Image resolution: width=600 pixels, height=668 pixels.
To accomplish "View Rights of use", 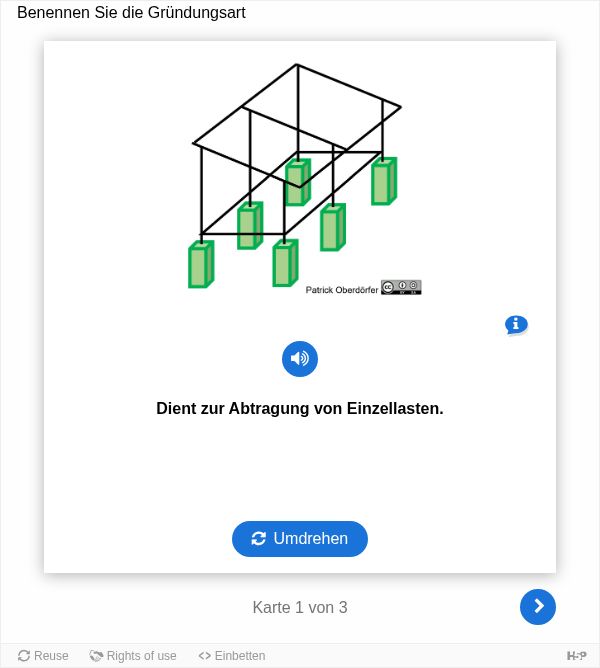I will click(133, 656).
